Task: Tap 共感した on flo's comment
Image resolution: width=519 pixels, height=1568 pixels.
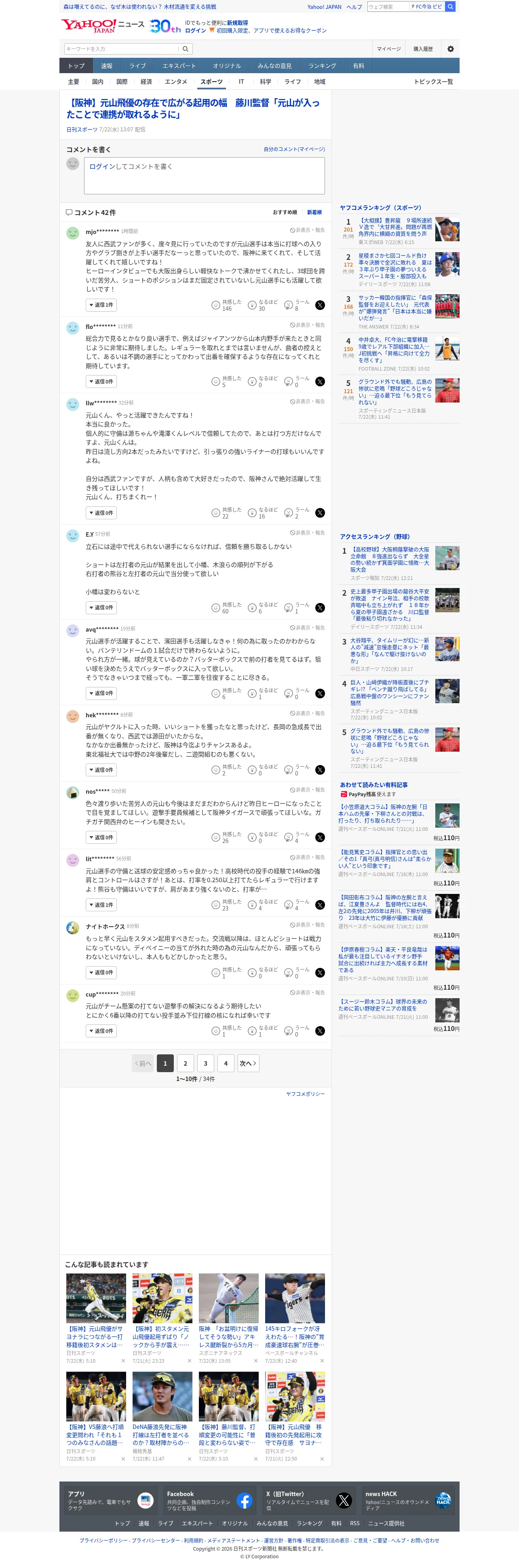Action: (x=227, y=381)
